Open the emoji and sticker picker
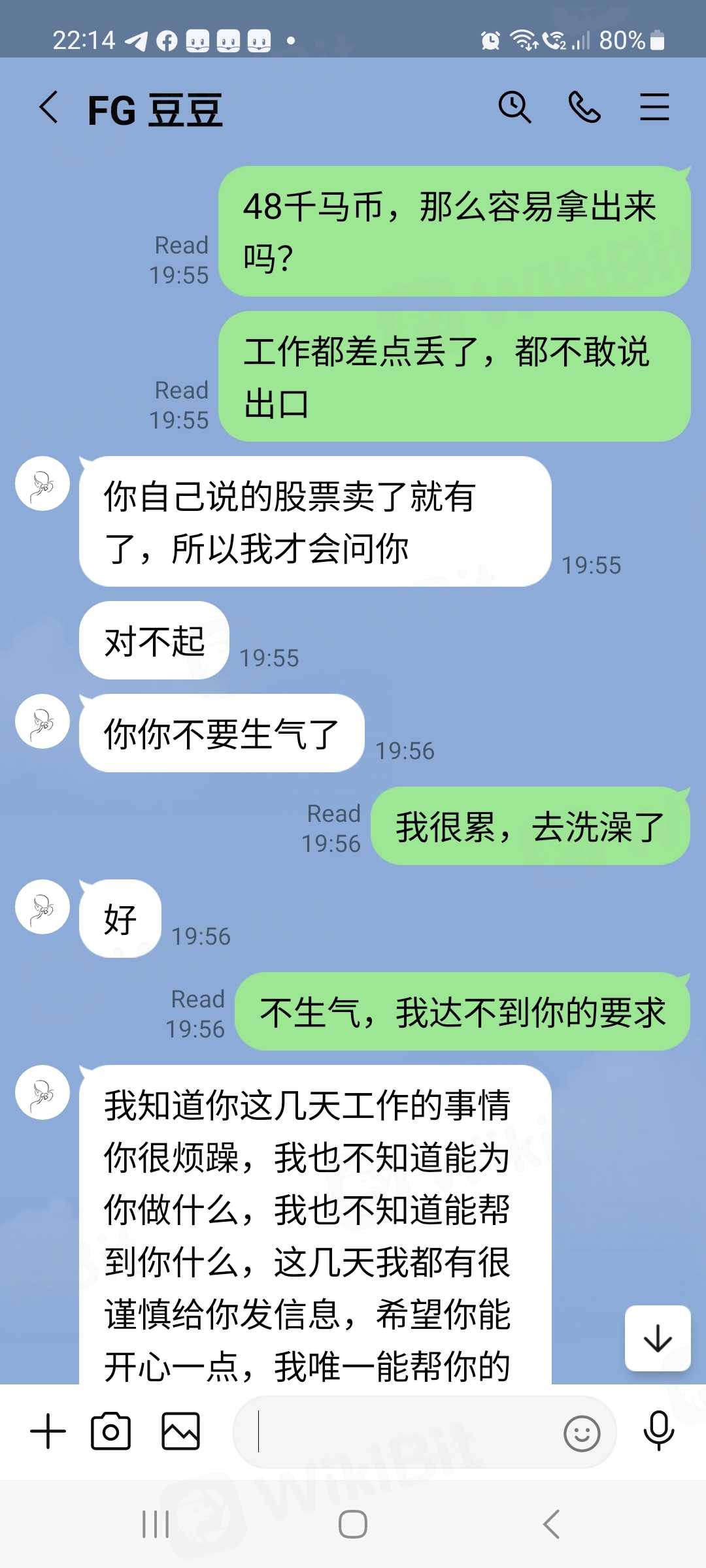The image size is (706, 1568). [x=581, y=1433]
